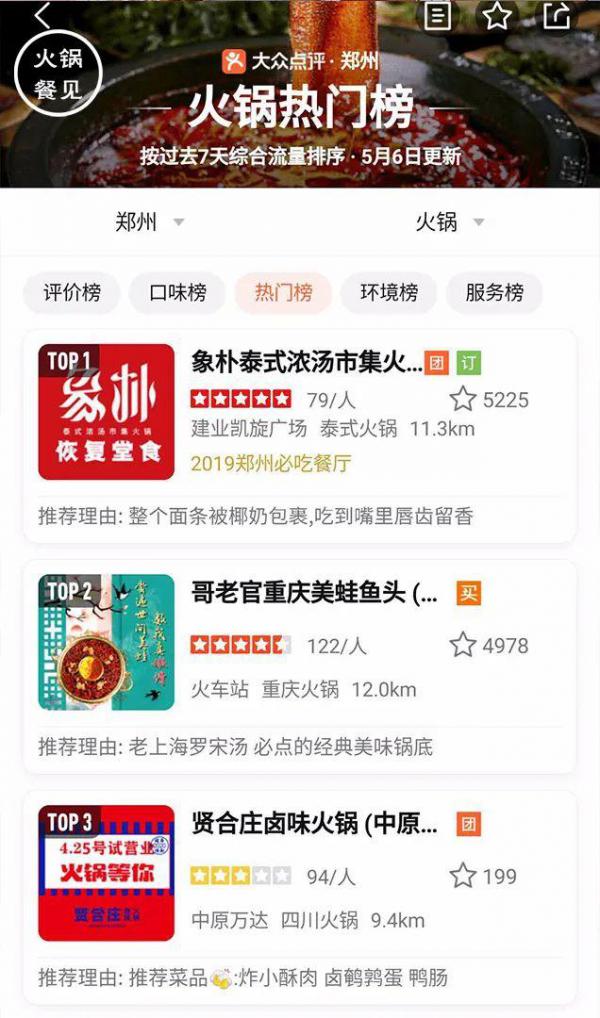Viewport: 600px width, 1018px height.
Task: Go back using the top-left arrow
Action: tap(42, 15)
